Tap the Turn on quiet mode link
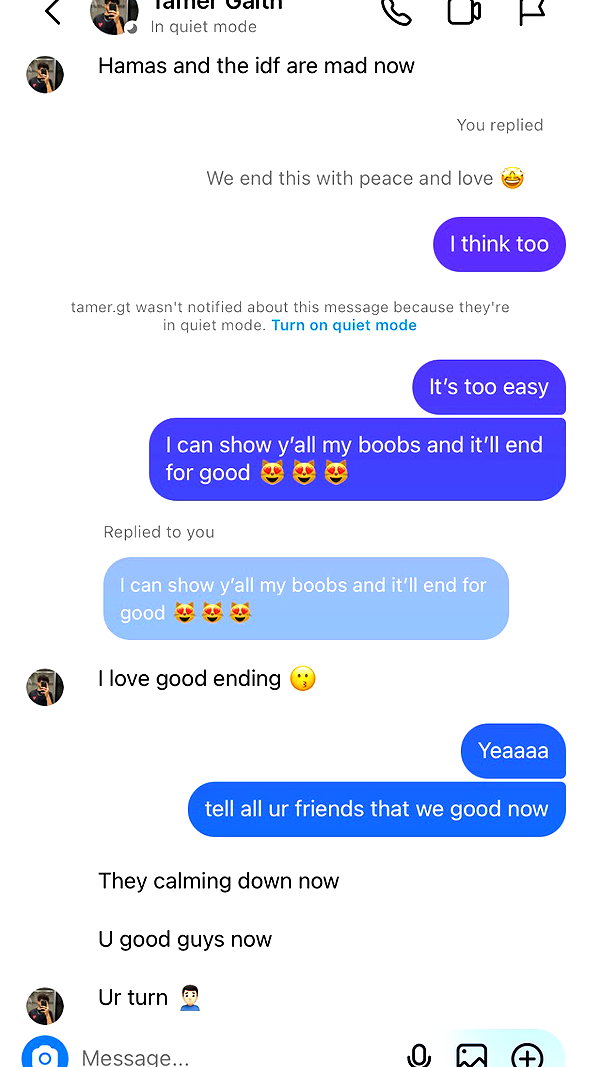Screen dimensions: 600x1067 344,325
